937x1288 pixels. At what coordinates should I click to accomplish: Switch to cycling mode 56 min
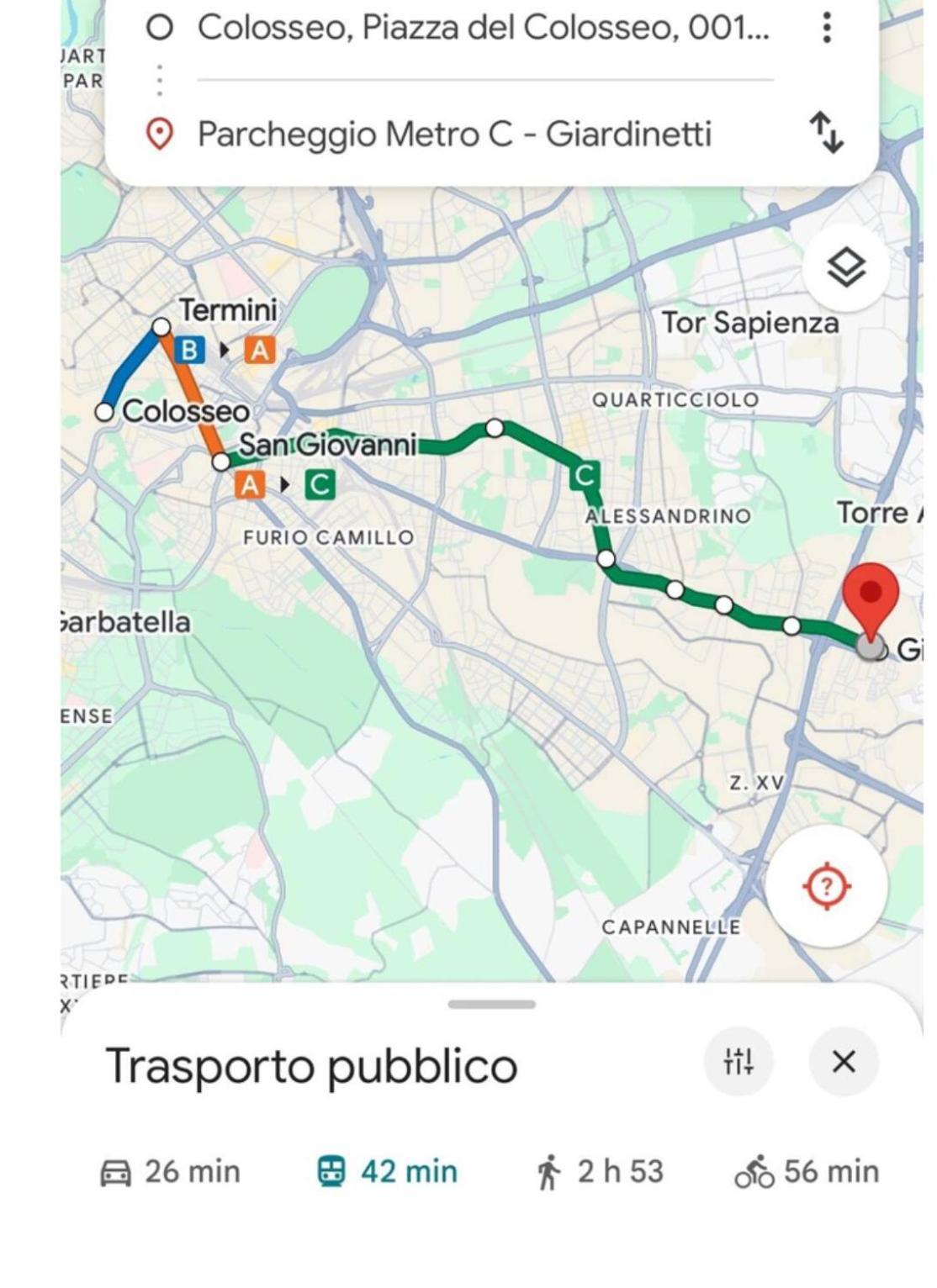click(807, 1171)
